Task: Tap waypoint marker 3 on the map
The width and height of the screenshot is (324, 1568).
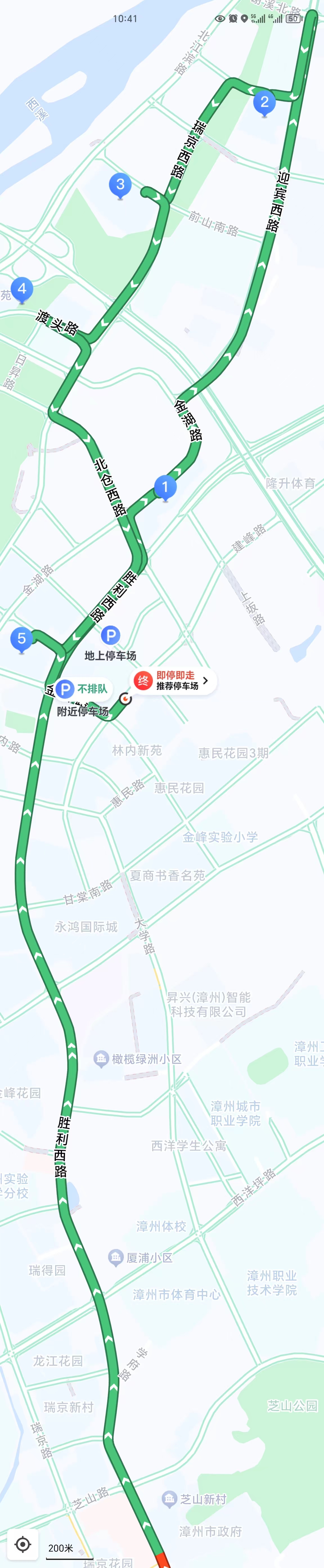Action: pos(120,184)
